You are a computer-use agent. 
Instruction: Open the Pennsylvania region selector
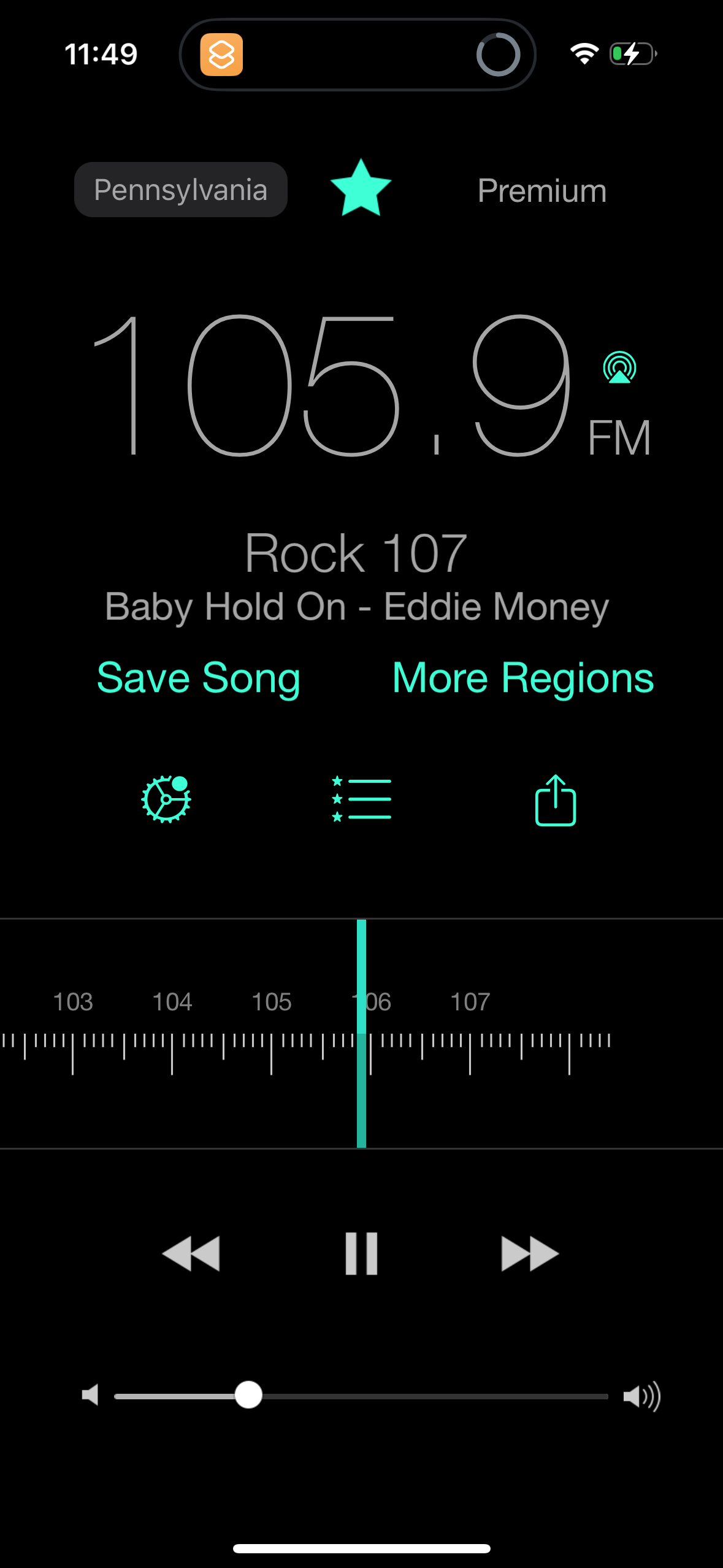tap(180, 189)
